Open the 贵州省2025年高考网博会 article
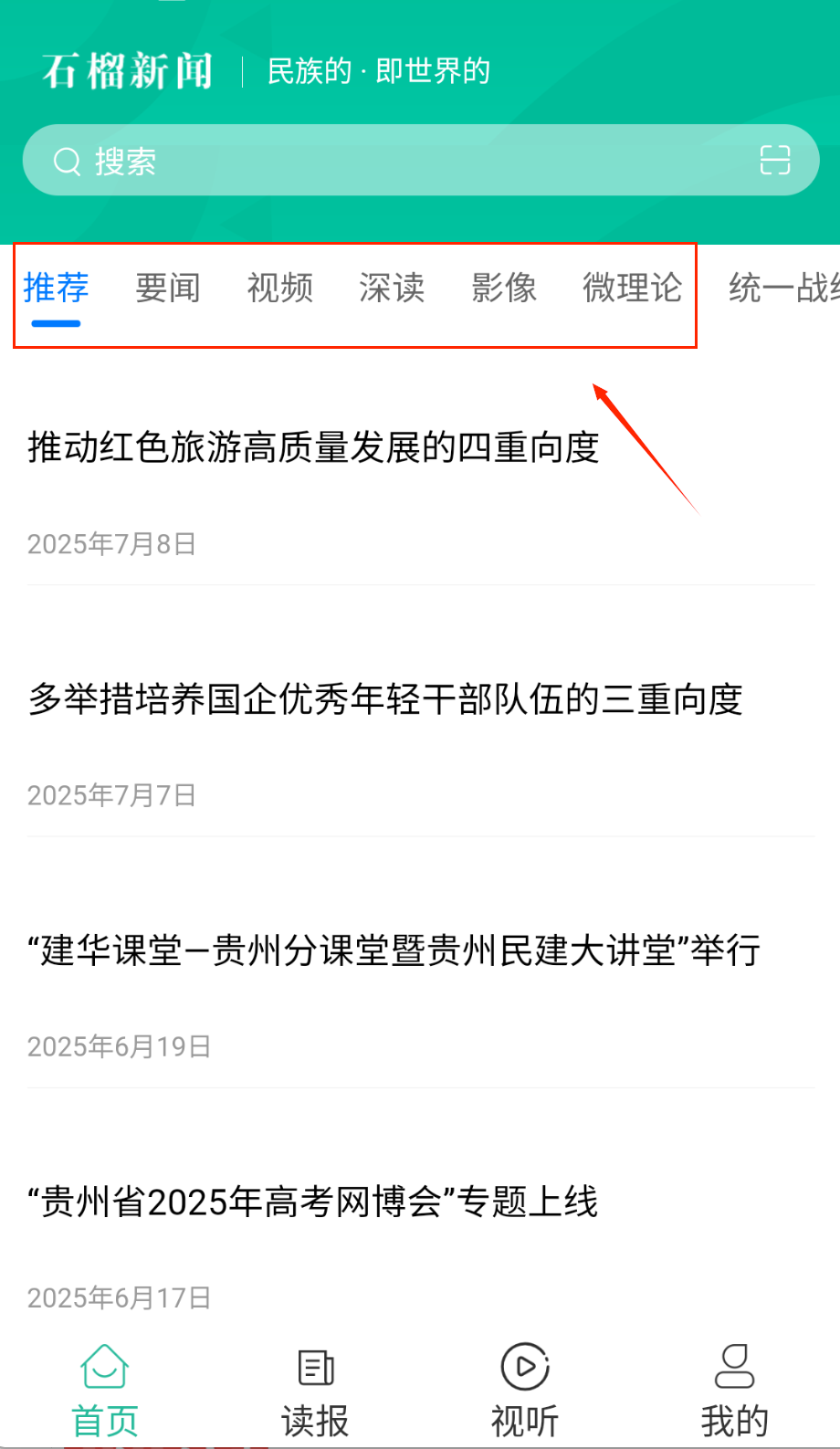 pyautogui.click(x=313, y=1202)
